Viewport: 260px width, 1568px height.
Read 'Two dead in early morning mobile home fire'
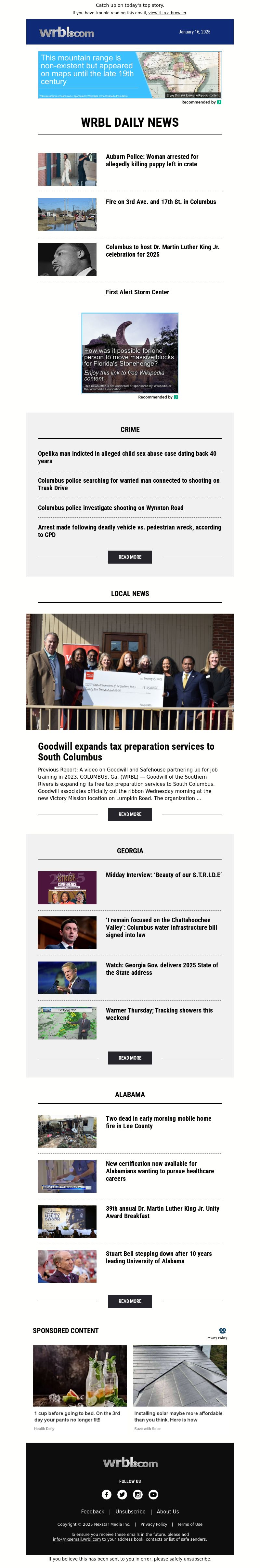[158, 1122]
